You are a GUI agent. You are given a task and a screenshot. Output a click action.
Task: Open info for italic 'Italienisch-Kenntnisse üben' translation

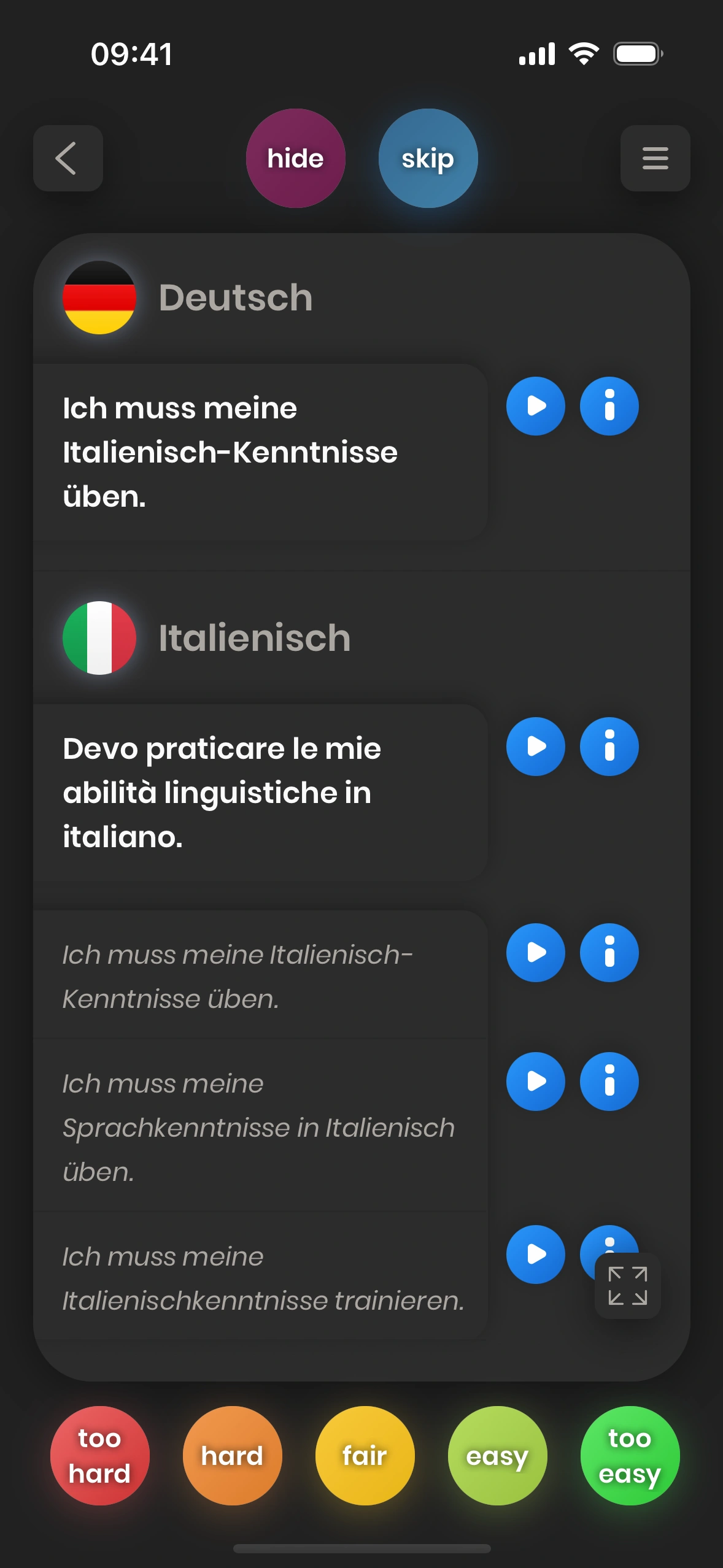click(609, 953)
